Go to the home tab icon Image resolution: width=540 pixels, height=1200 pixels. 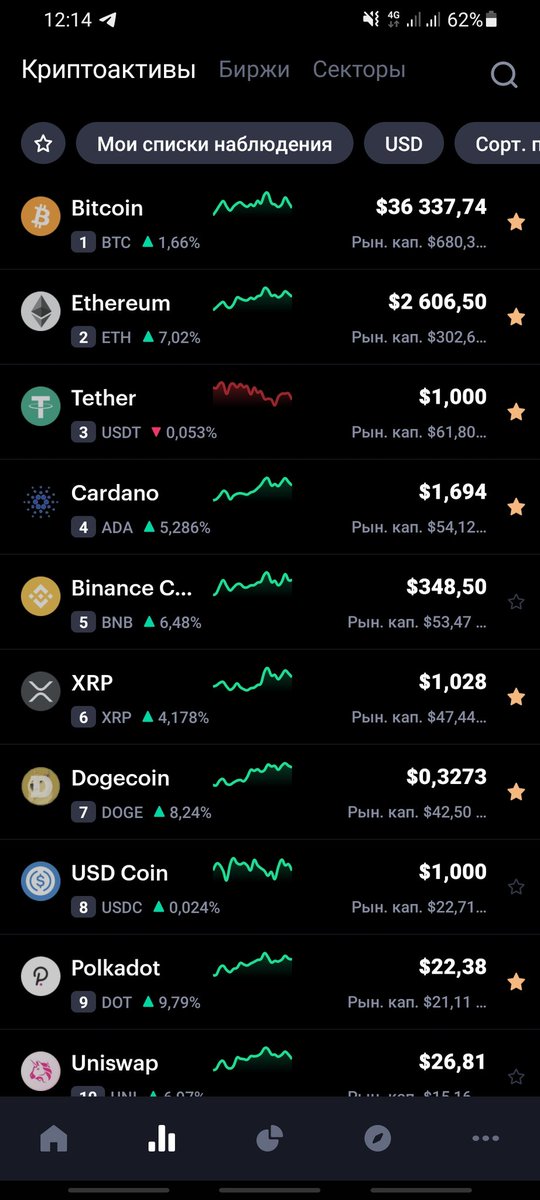(53, 1138)
